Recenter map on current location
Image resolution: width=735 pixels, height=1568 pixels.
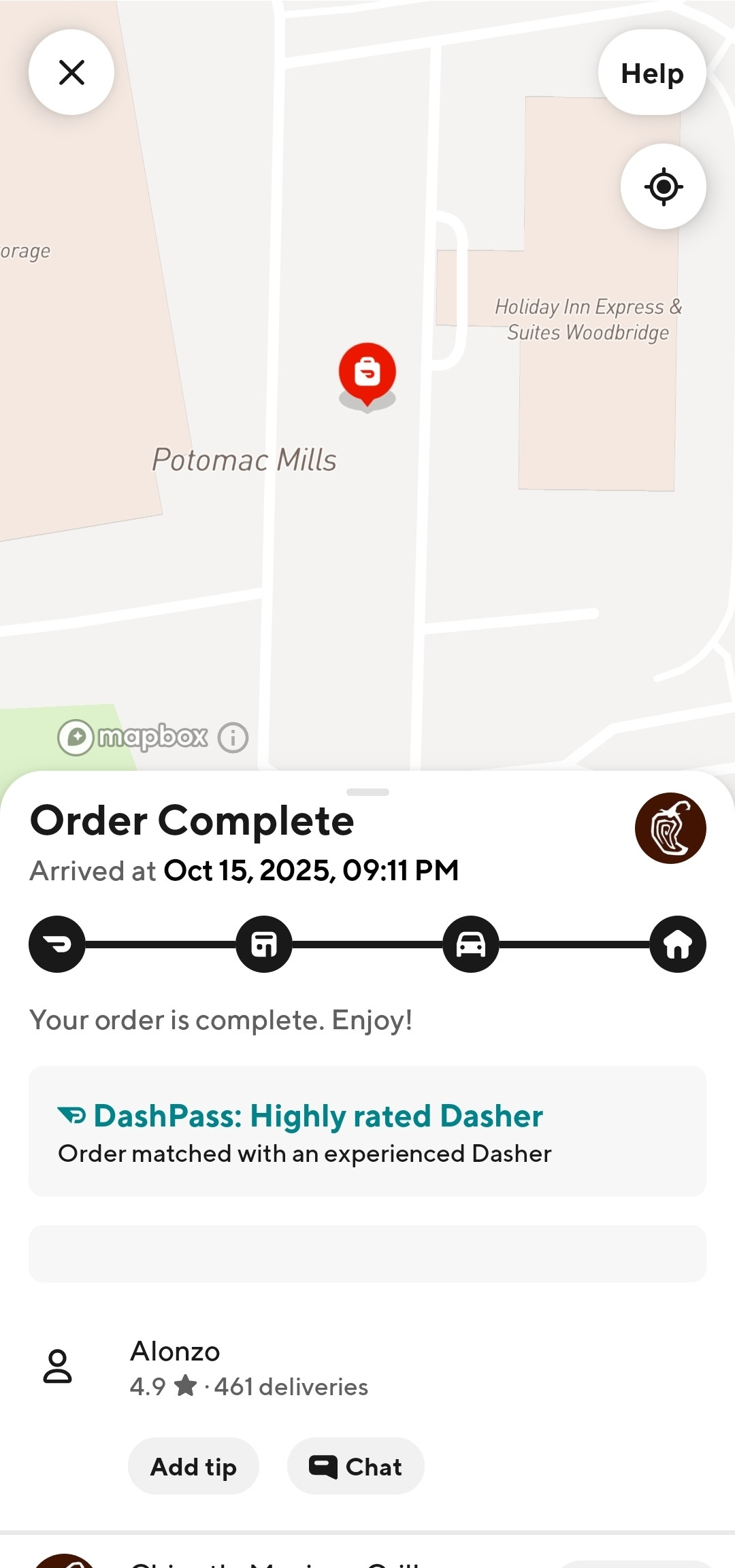[663, 186]
